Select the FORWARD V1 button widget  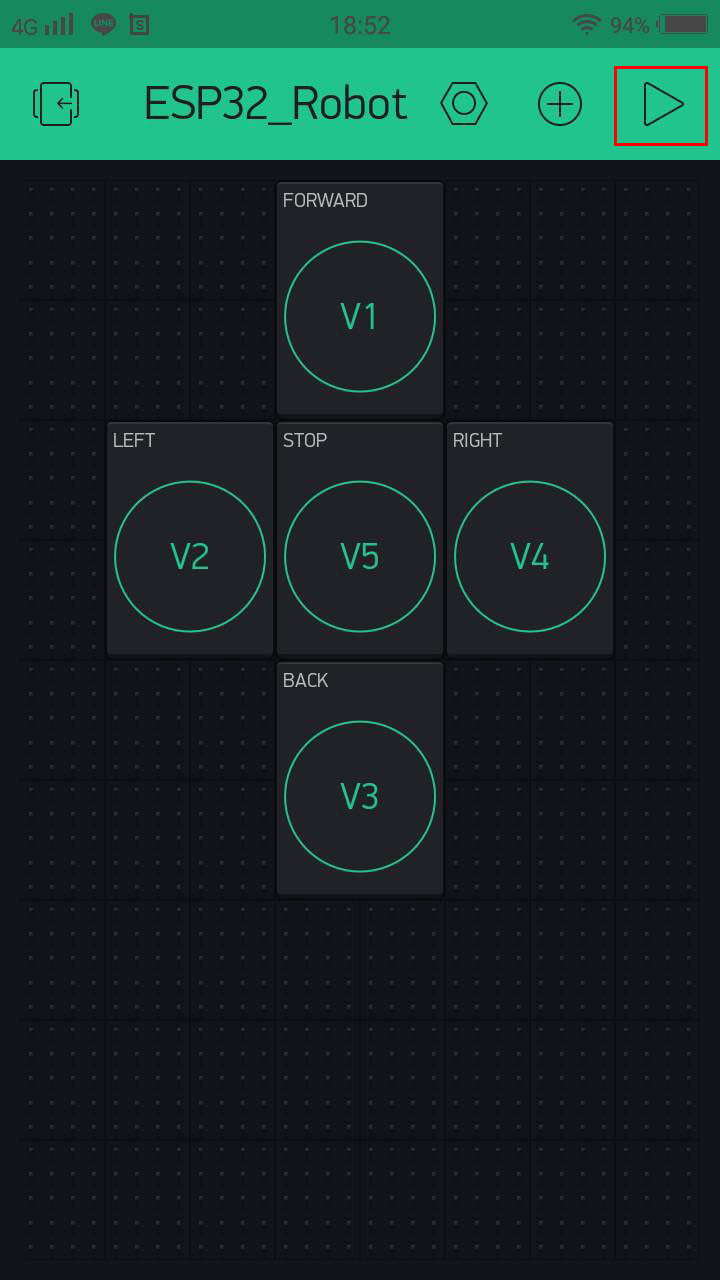coord(360,316)
